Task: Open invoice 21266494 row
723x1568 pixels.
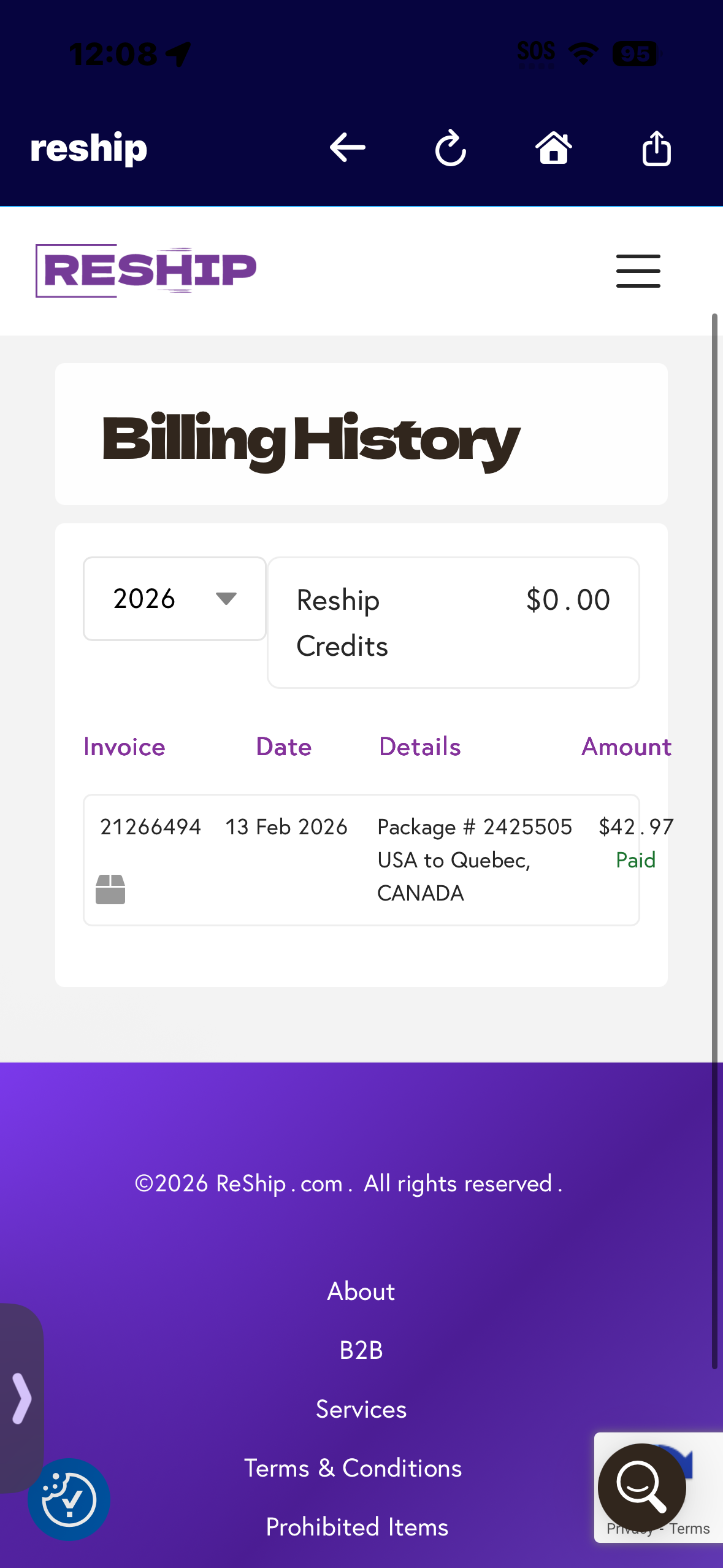Action: pos(361,859)
